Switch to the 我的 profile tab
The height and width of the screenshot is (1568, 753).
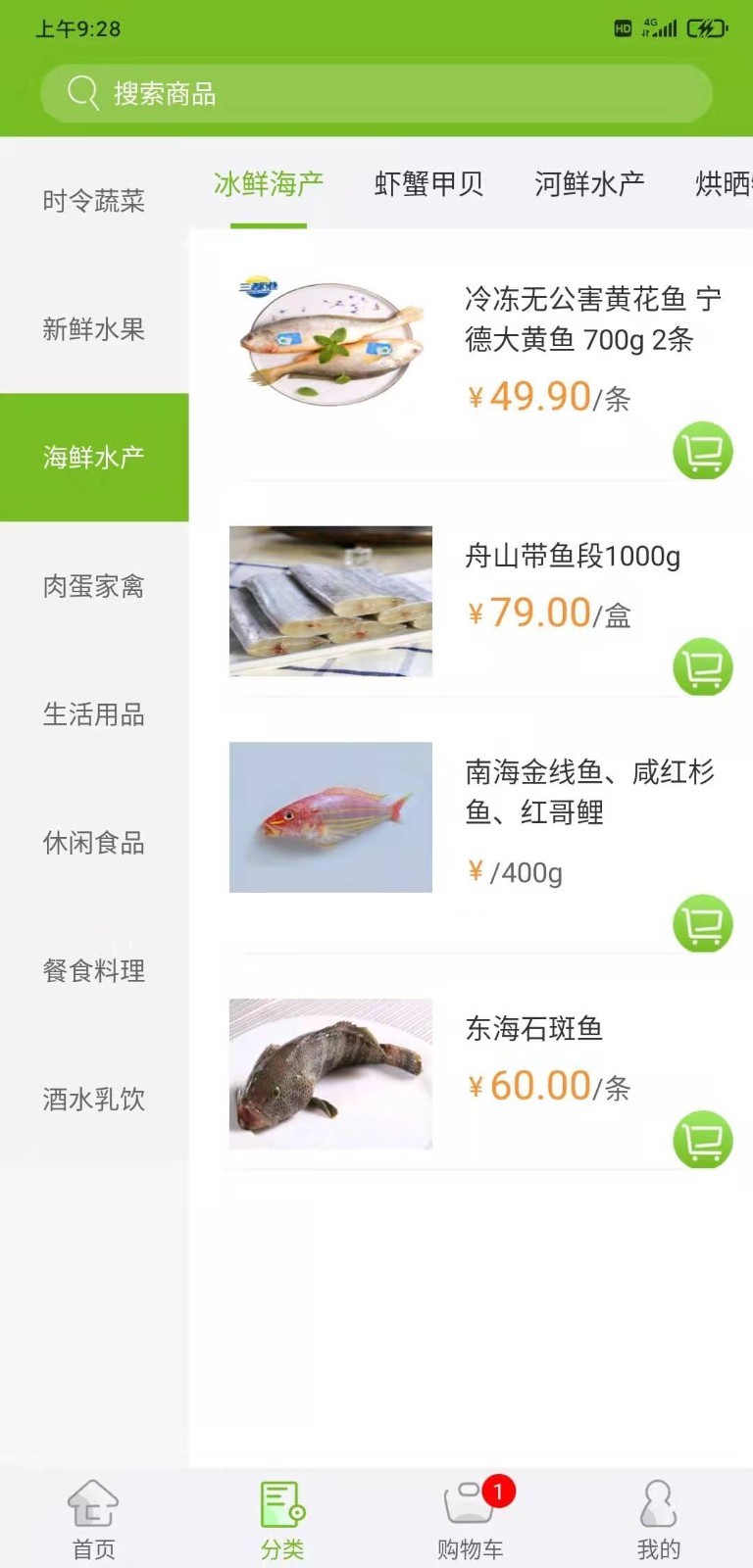click(658, 1519)
